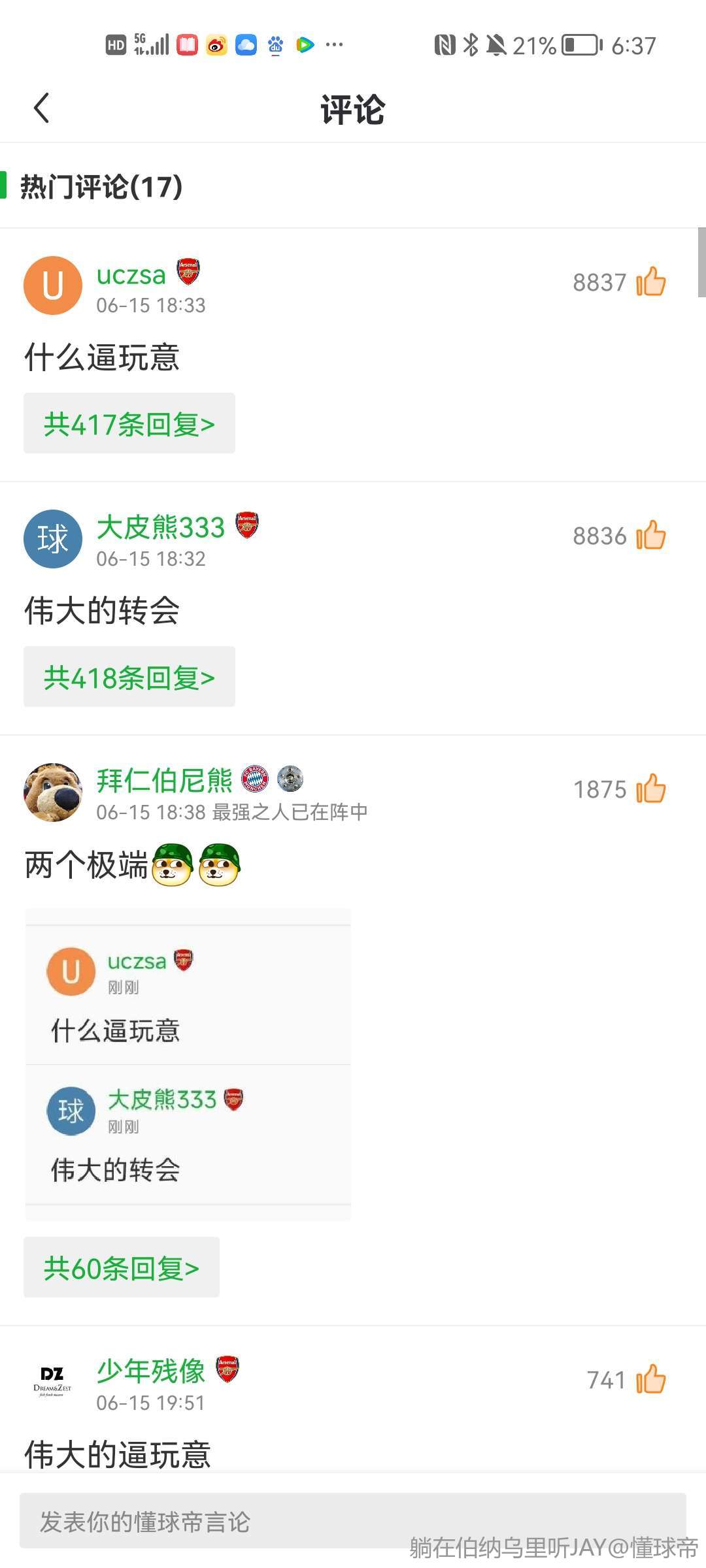Like 拜仁伯尼熊's comment
The width and height of the screenshot is (706, 1568).
[x=650, y=789]
